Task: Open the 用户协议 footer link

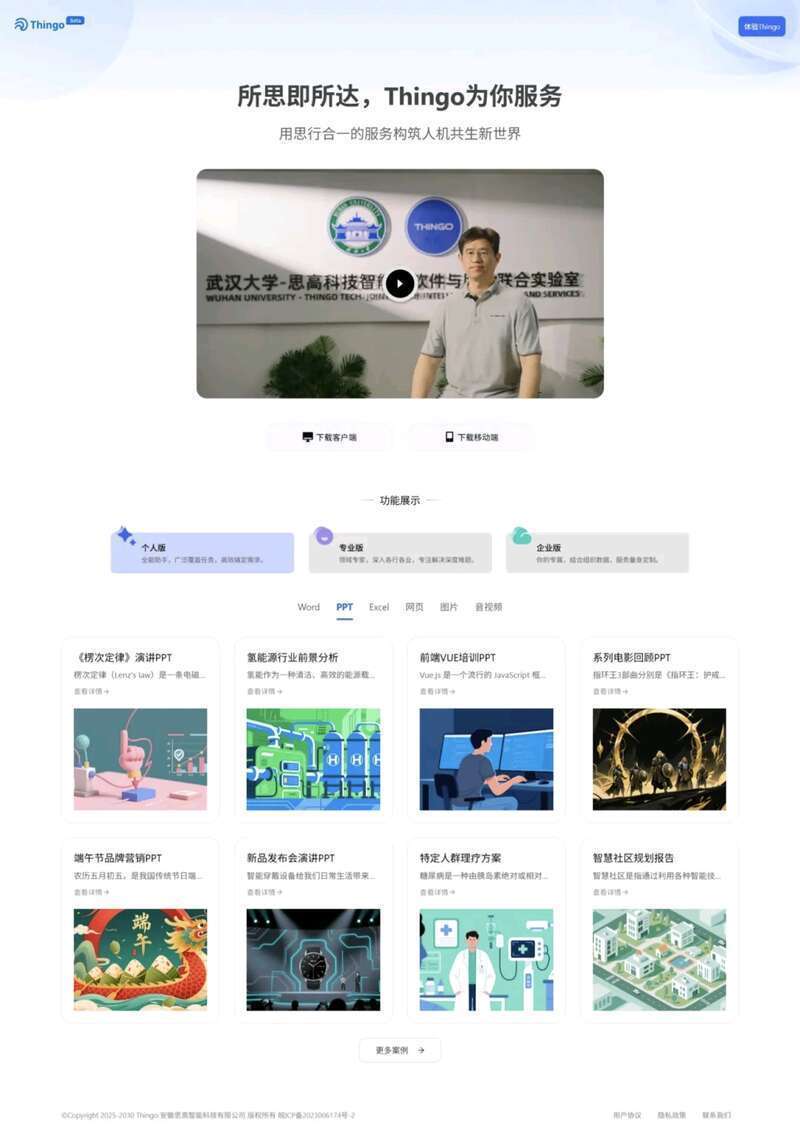Action: click(627, 1115)
